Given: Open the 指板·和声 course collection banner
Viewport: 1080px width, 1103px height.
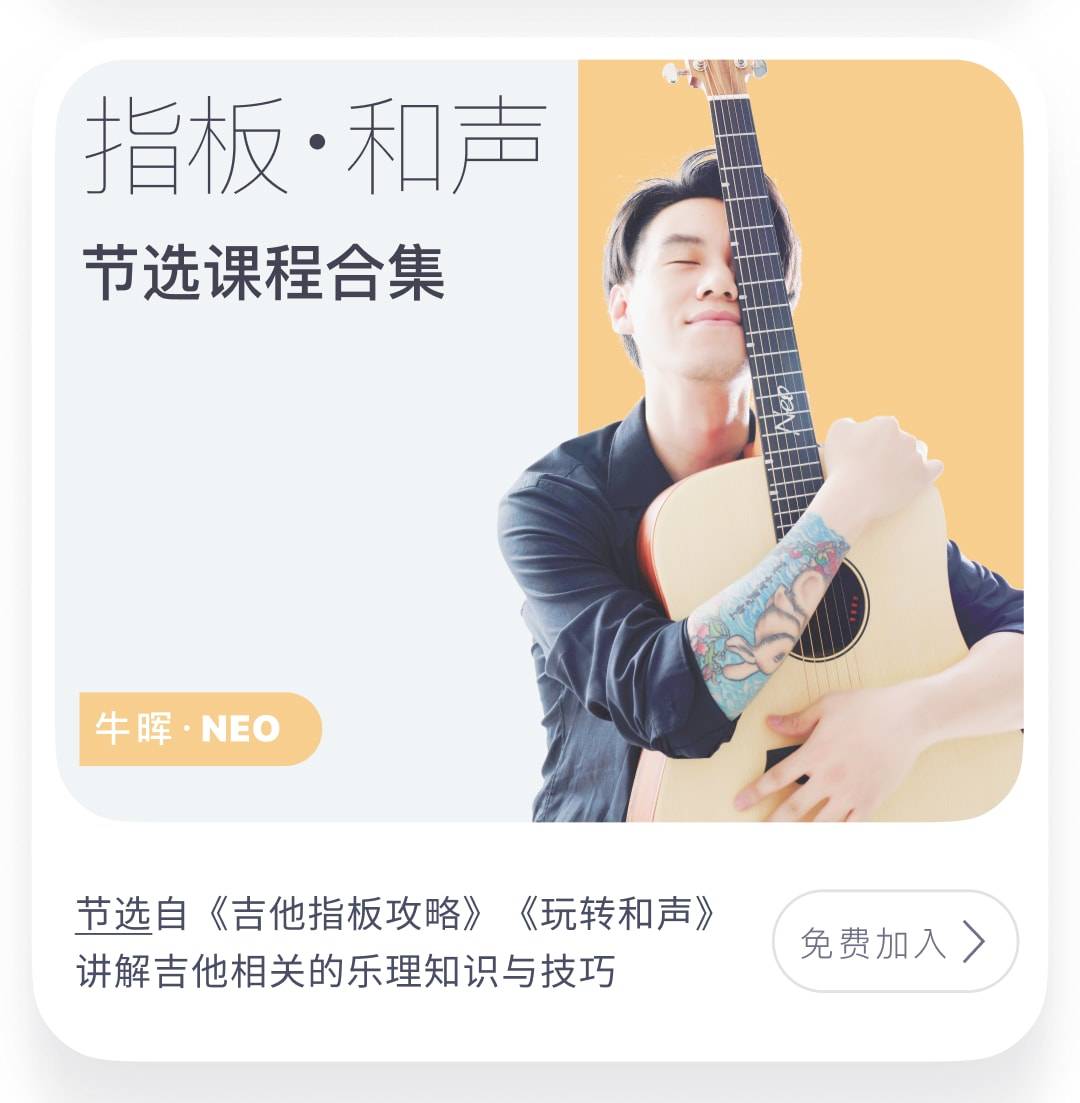Looking at the screenshot, I should (539, 441).
